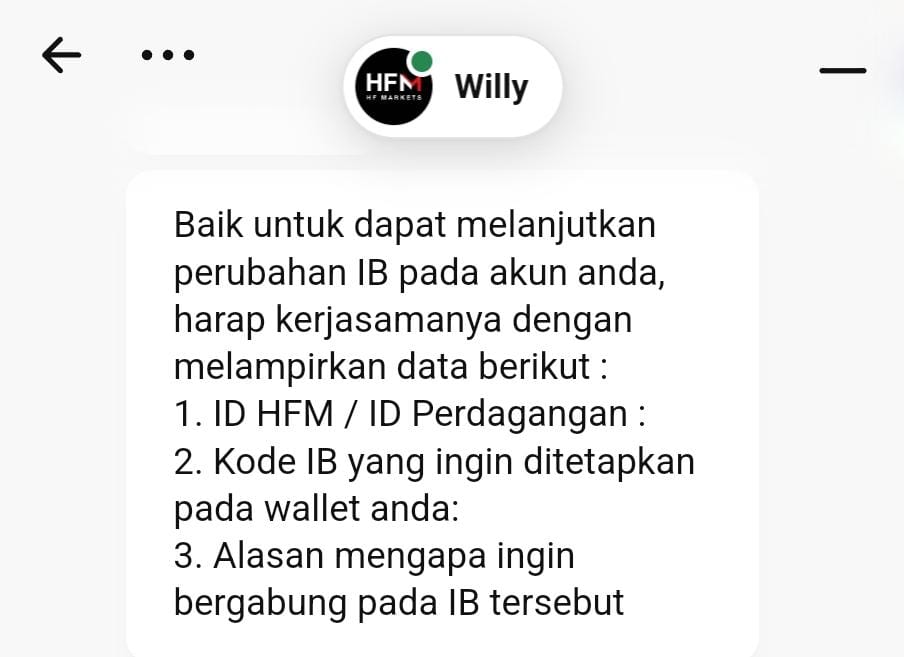
Task: Minimize the chat window
Action: pyautogui.click(x=842, y=71)
